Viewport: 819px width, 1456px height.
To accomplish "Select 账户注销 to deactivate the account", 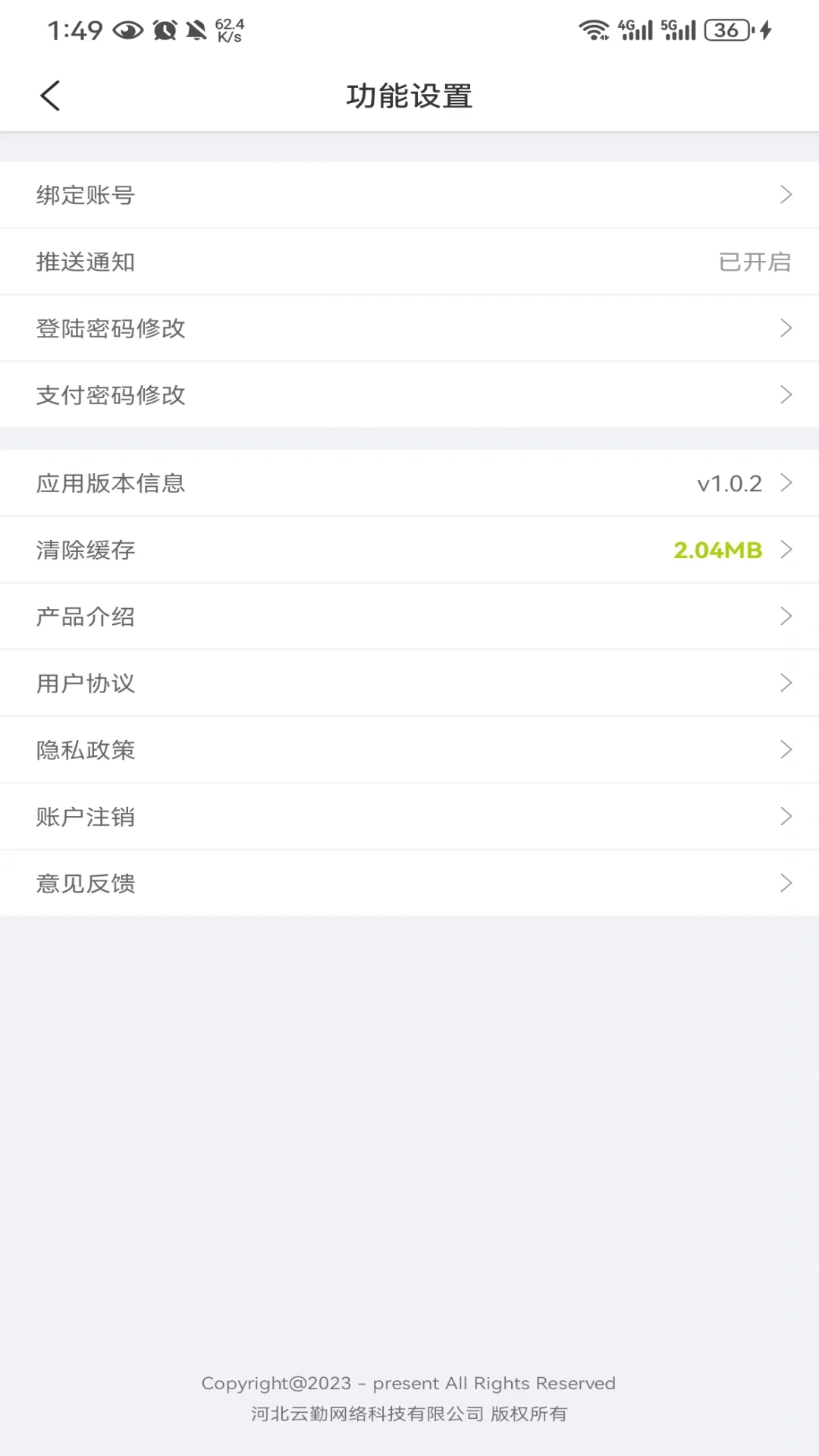I will [409, 816].
